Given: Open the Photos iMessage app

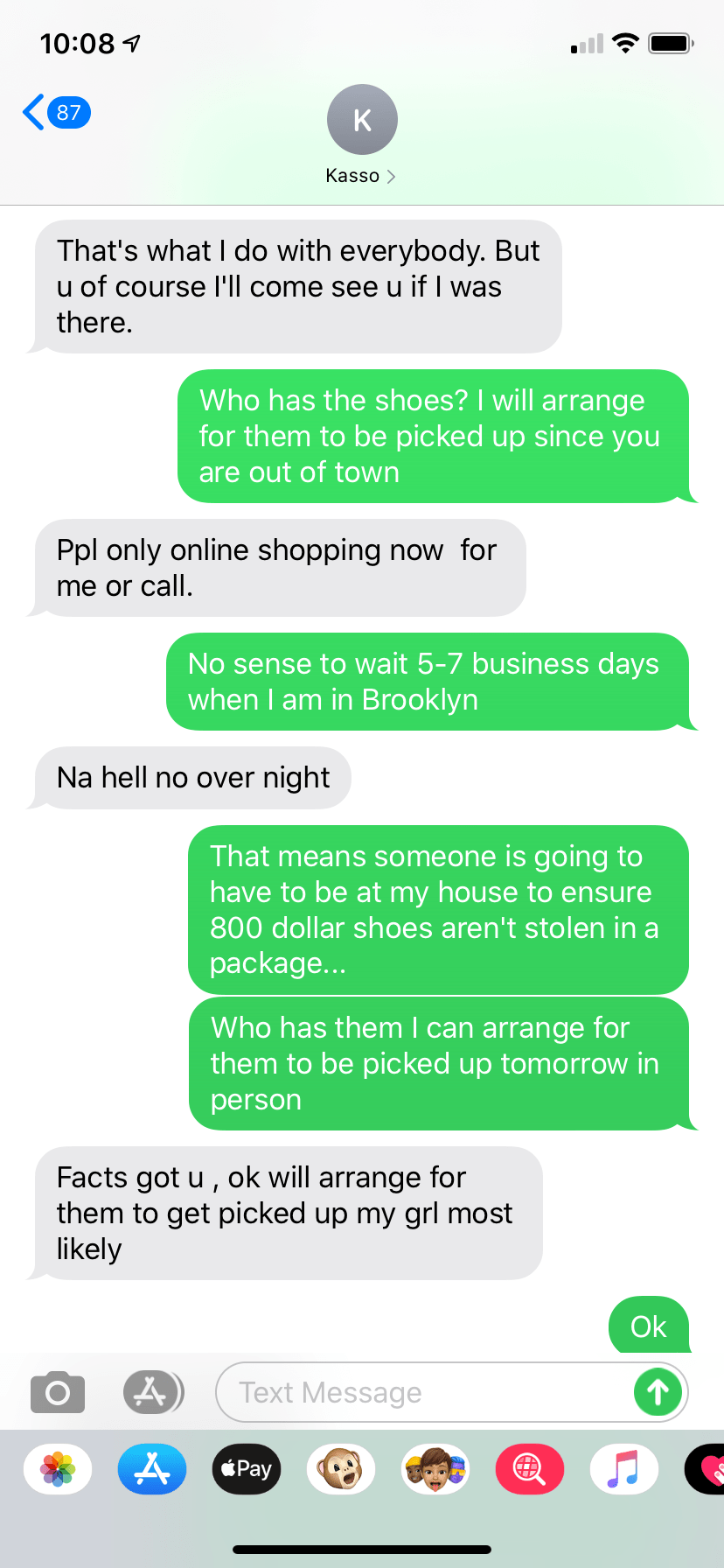Looking at the screenshot, I should point(58,1469).
